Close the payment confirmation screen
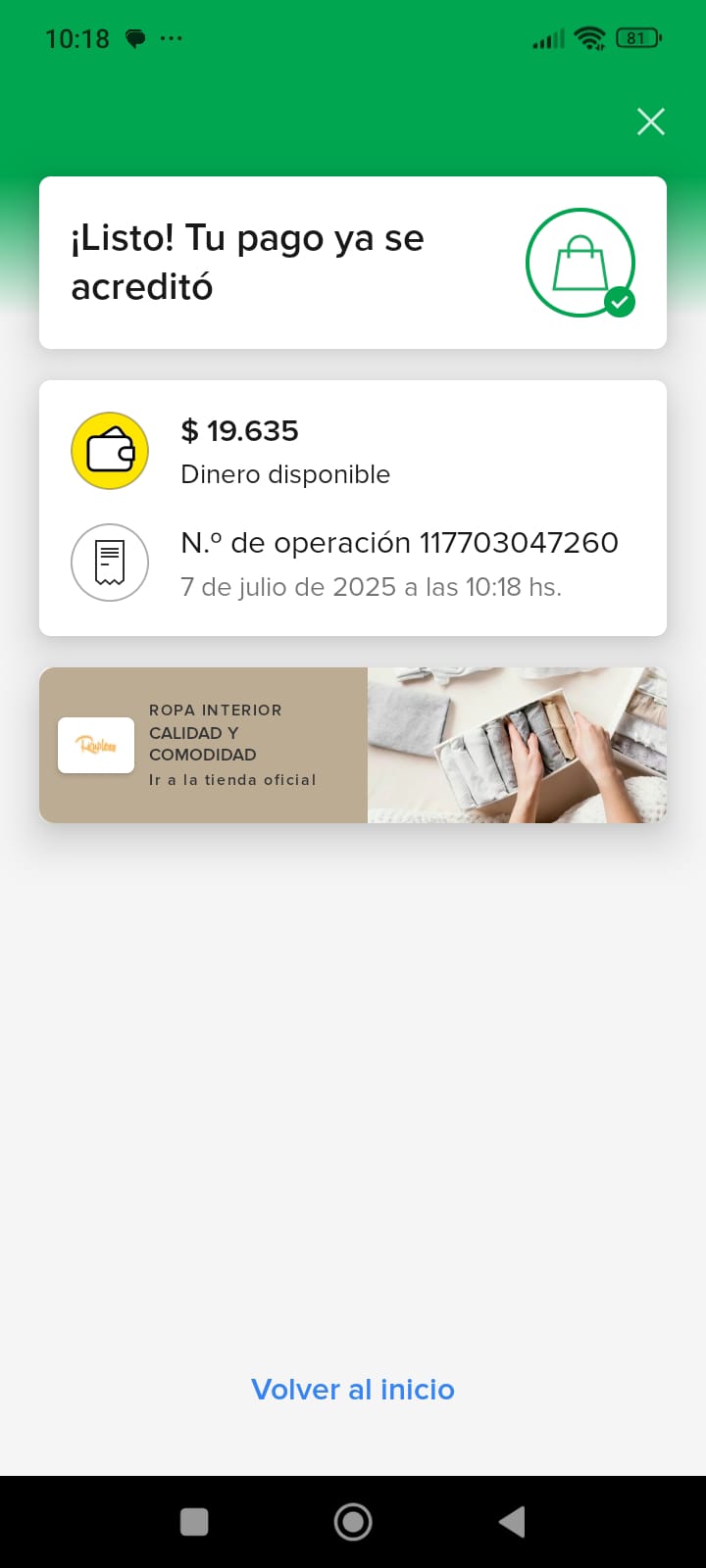 click(651, 122)
